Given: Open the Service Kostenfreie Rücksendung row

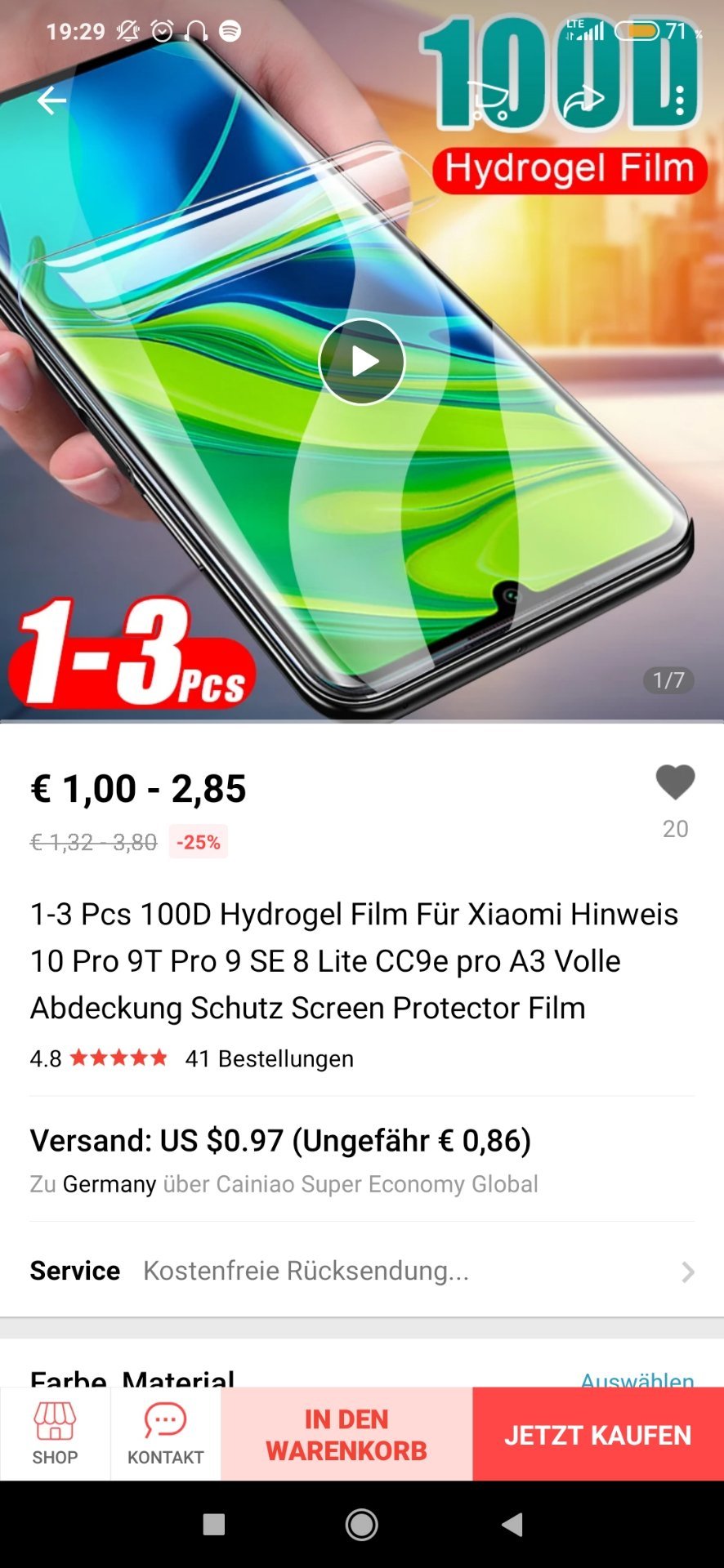Looking at the screenshot, I should [x=362, y=1270].
